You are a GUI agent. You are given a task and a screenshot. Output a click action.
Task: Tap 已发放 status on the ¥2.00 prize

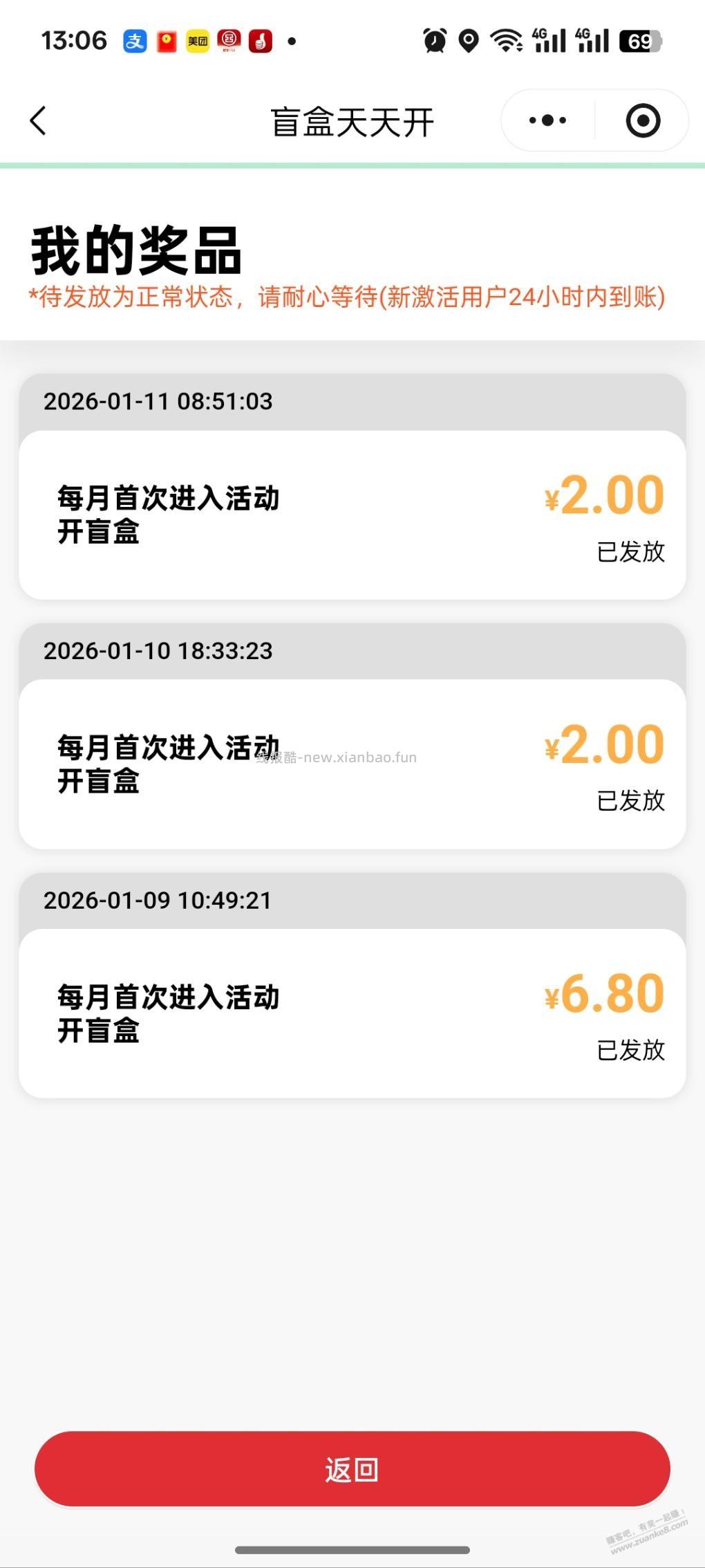[631, 551]
